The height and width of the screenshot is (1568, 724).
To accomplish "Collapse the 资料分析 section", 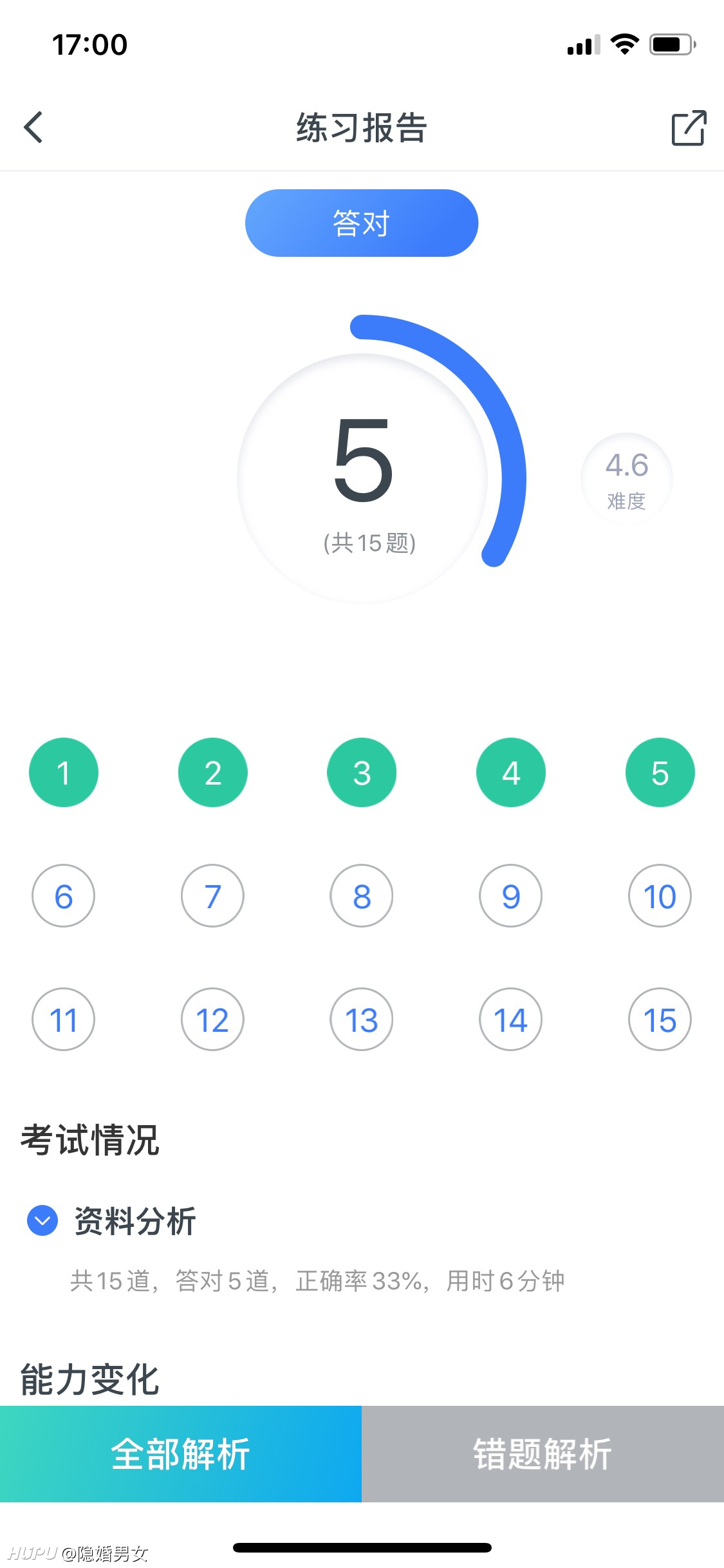I will pos(42,1220).
